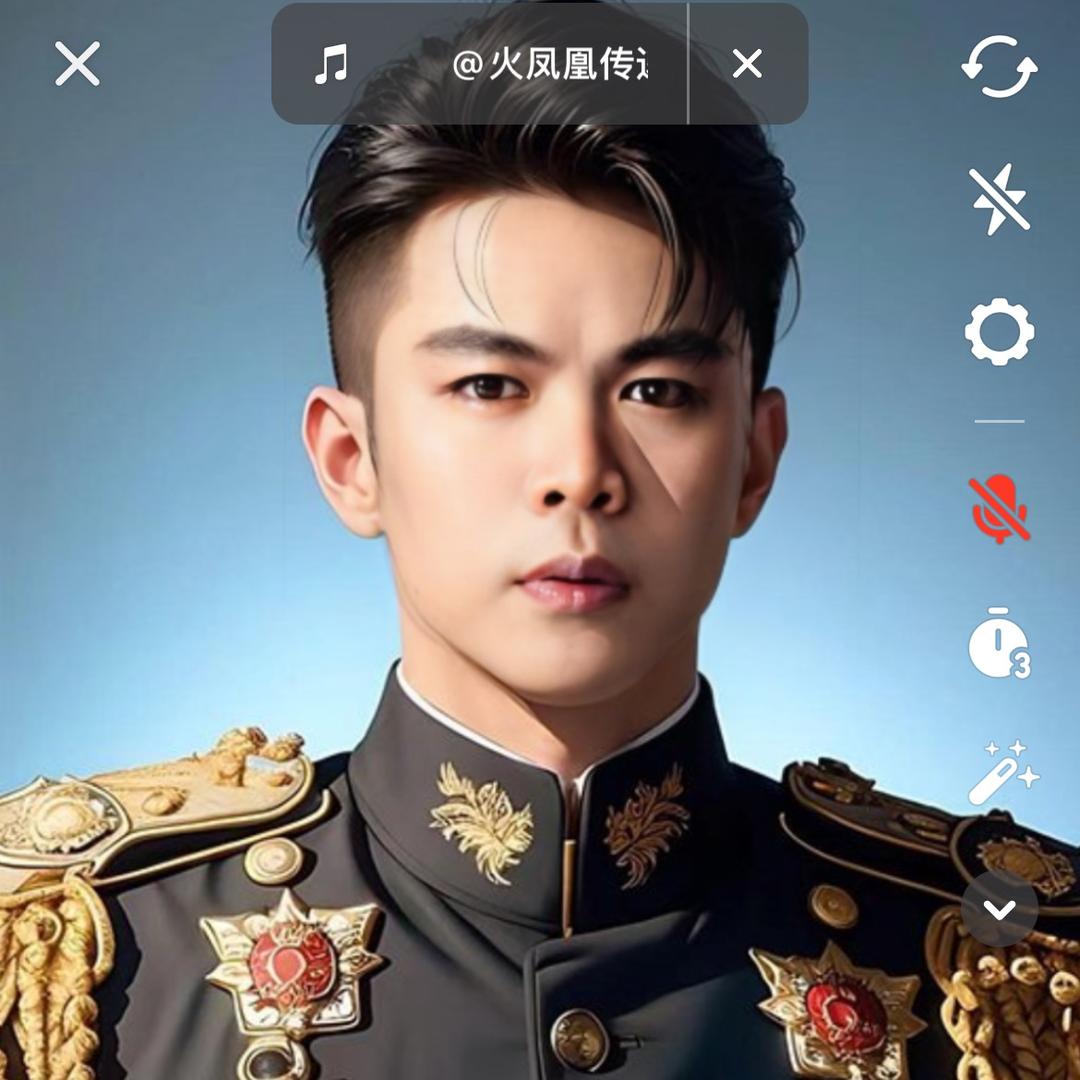Open camera settings gear
Viewport: 1080px width, 1080px height.
click(999, 332)
